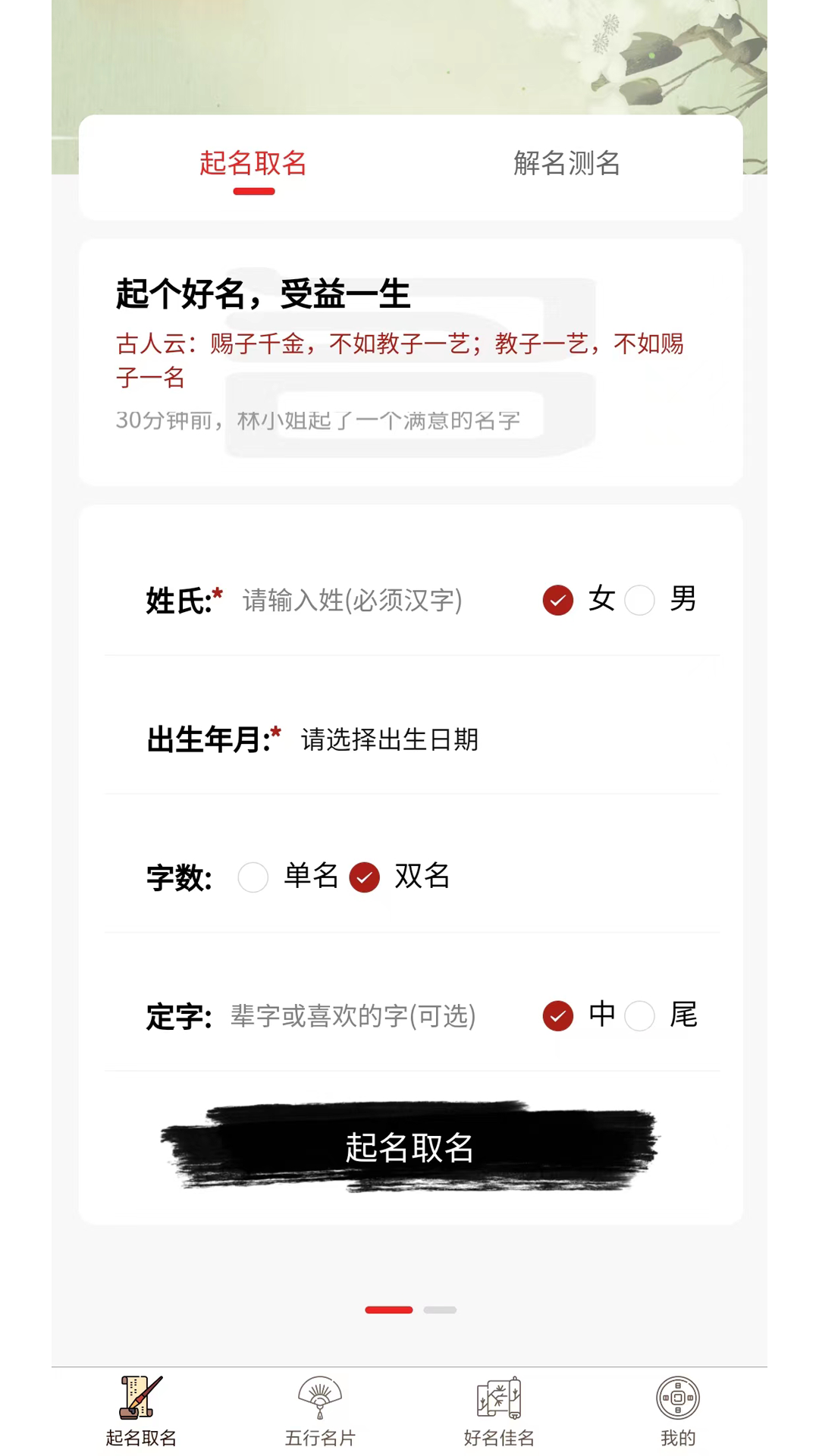Select 尾 position for the fixed character

[x=641, y=1015]
